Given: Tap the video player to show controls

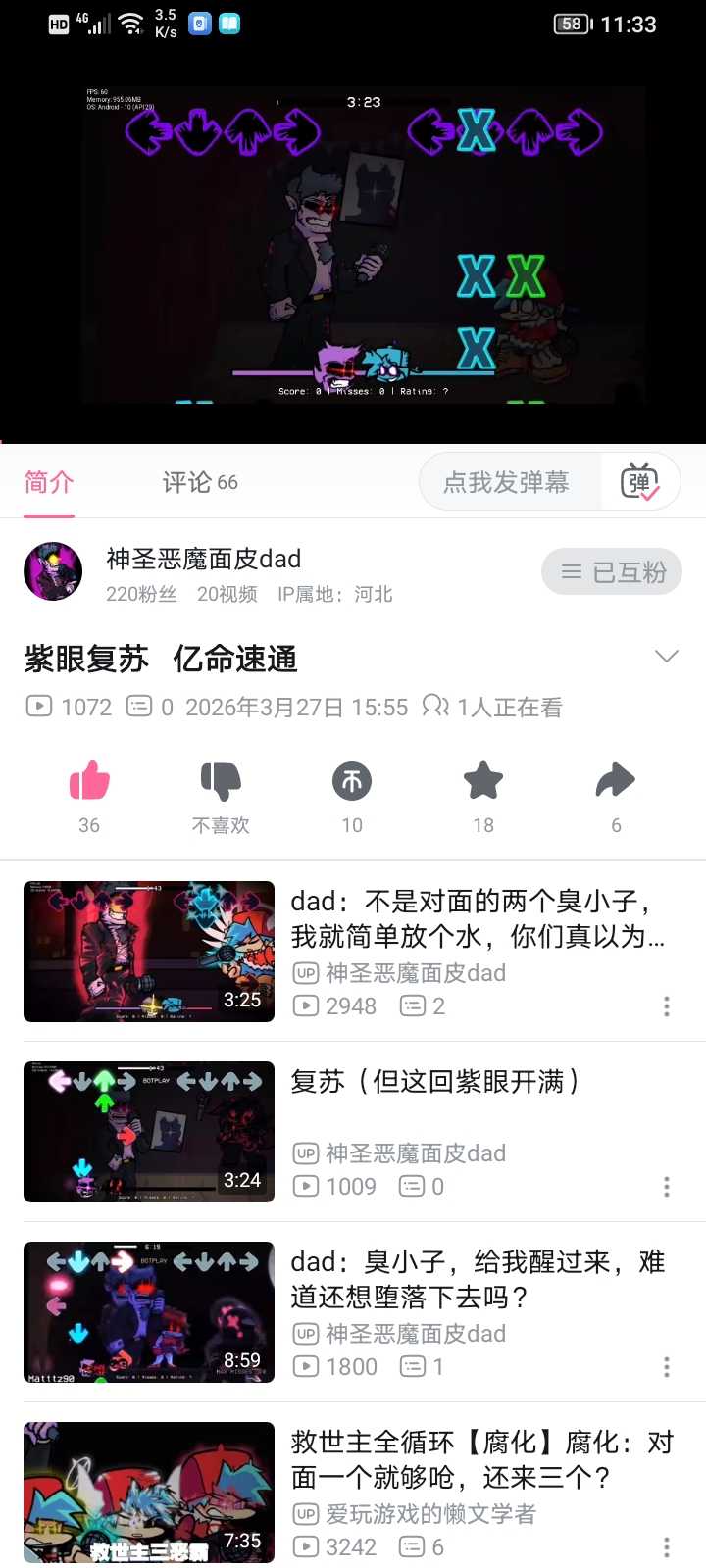Looking at the screenshot, I should point(353,245).
